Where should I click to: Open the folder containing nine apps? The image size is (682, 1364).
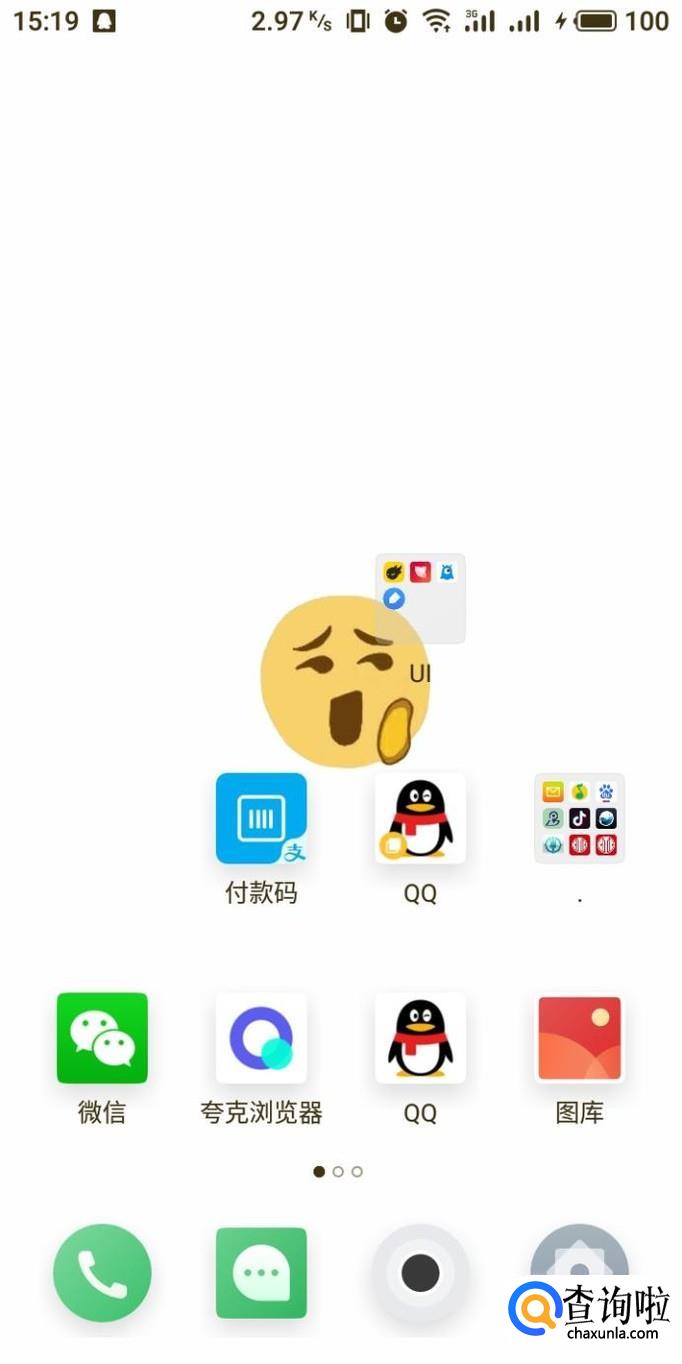(x=579, y=818)
